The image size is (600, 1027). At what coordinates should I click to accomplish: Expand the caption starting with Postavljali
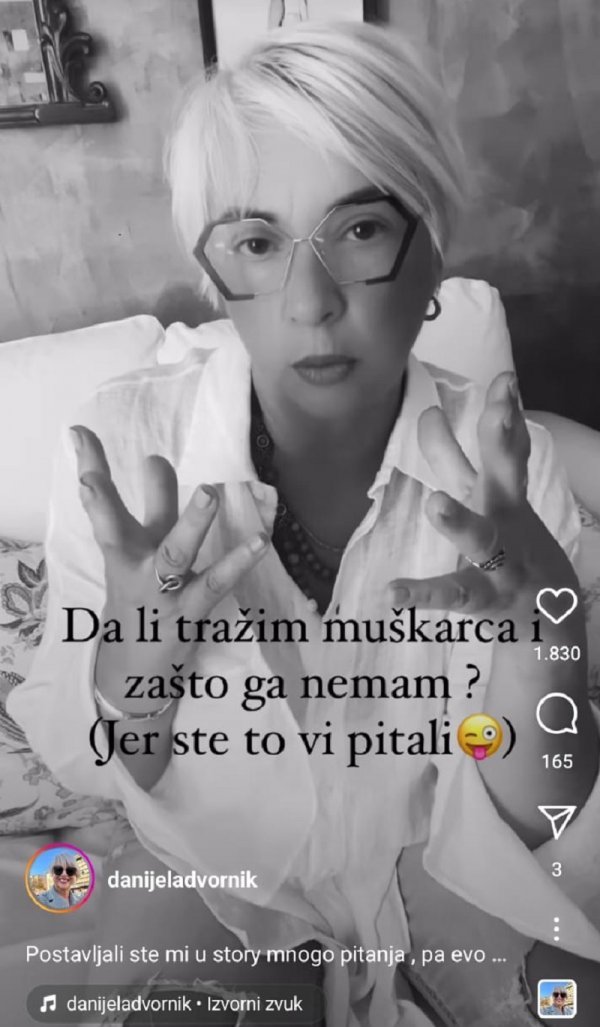tap(267, 954)
